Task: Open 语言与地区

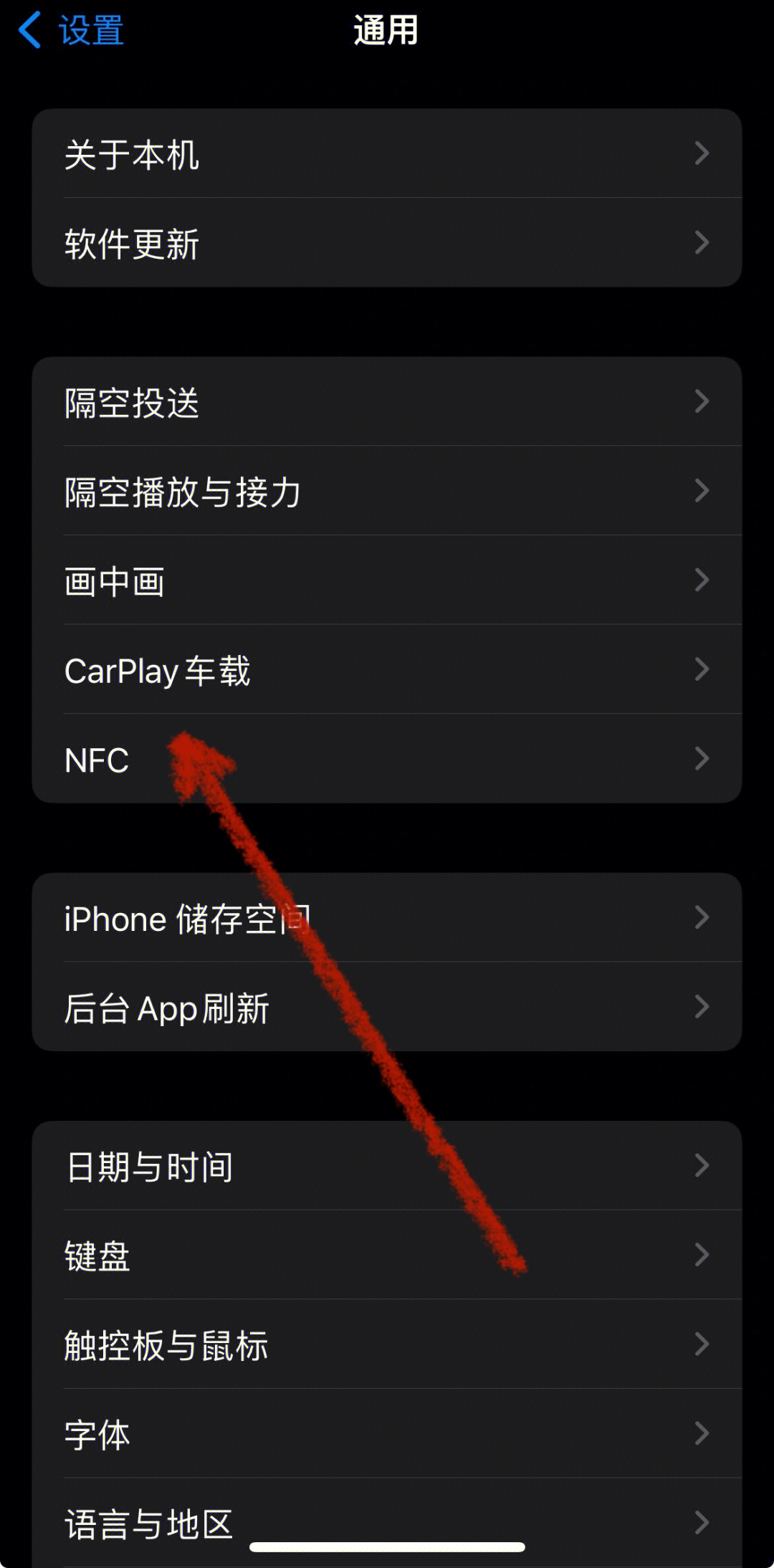Action: click(387, 1519)
